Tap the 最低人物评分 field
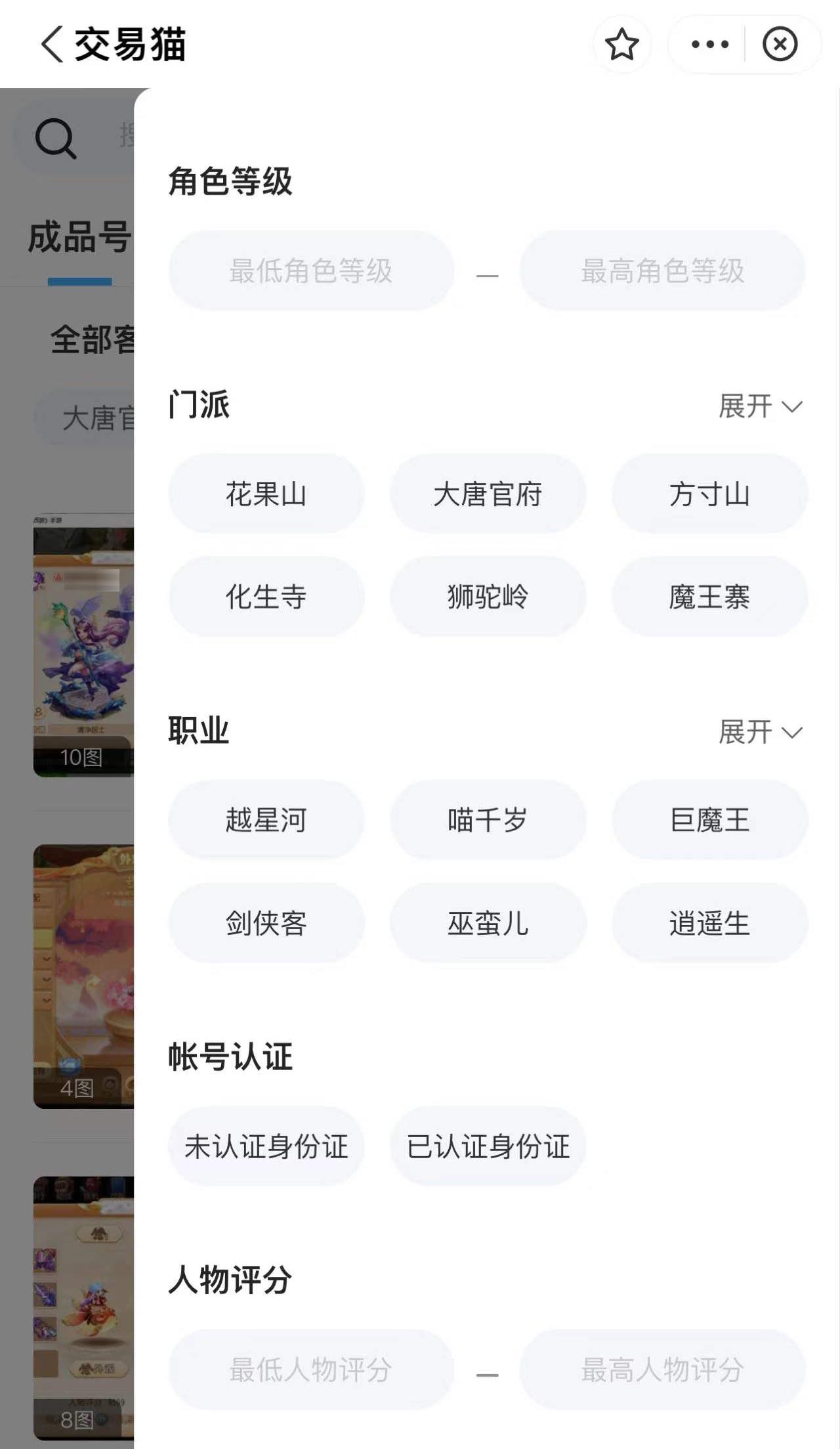Screen dimensions: 840x1449 (x=311, y=1370)
